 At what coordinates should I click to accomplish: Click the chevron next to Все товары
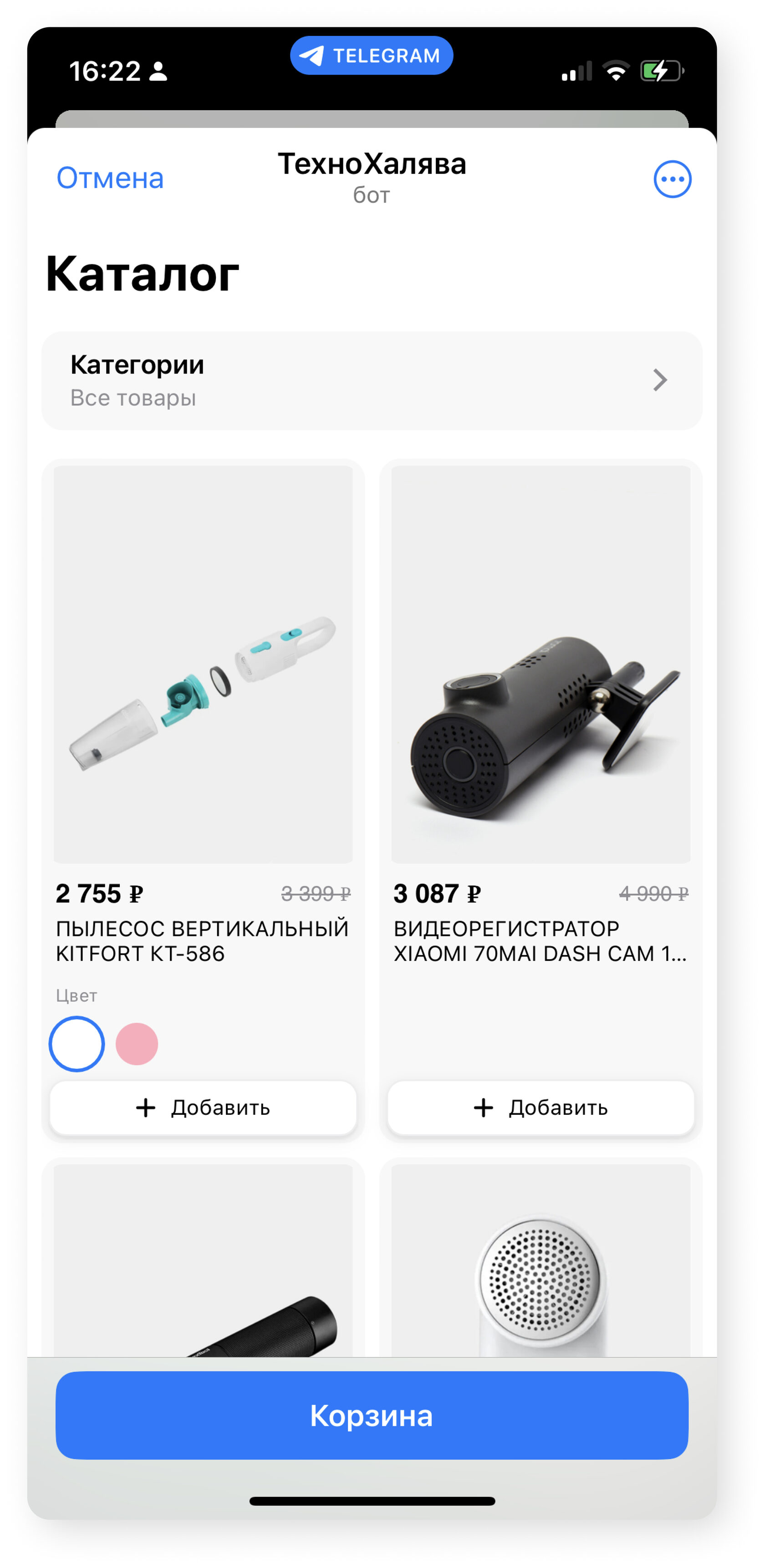(661, 379)
